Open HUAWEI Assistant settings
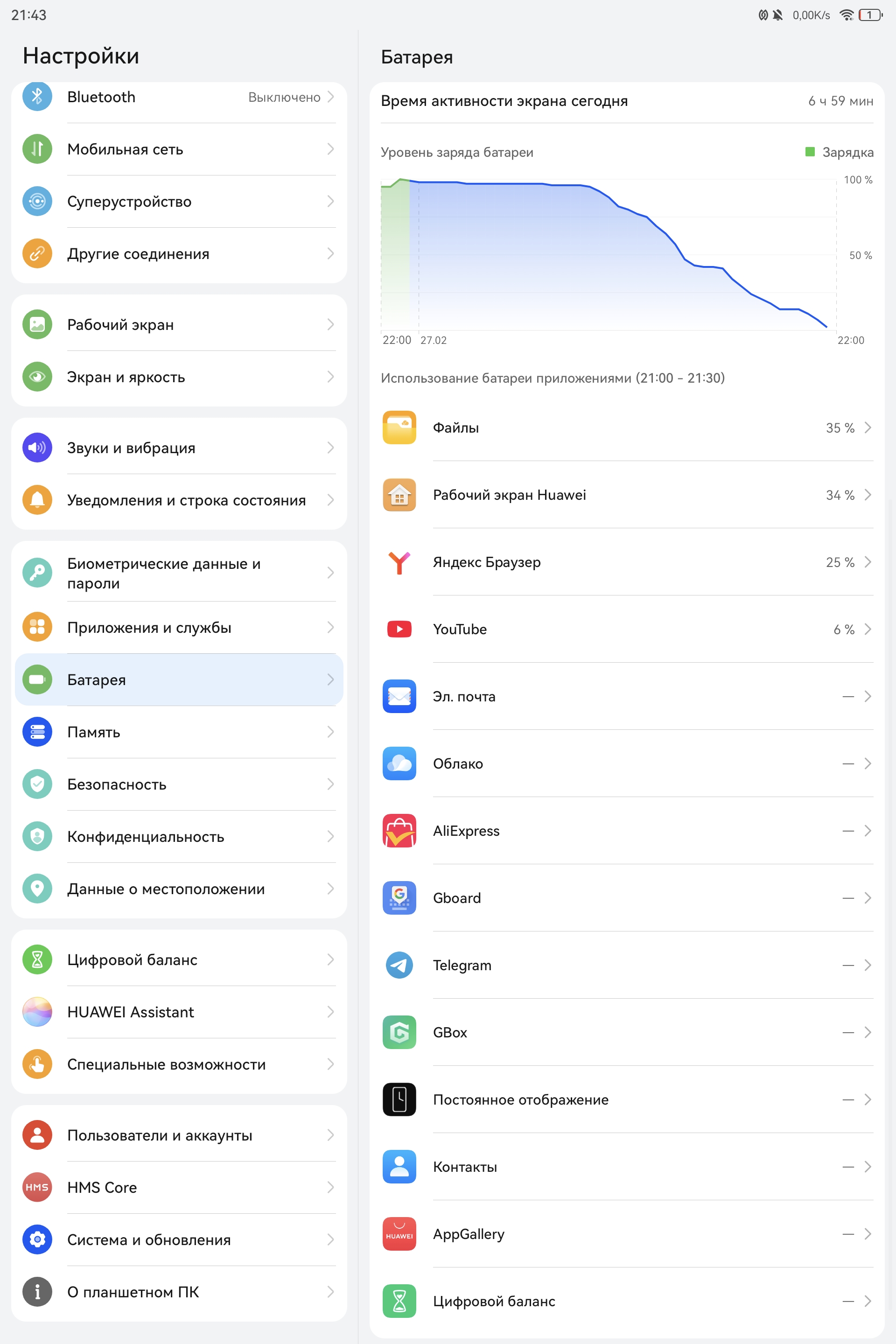The height and width of the screenshot is (1344, 896). (178, 1012)
